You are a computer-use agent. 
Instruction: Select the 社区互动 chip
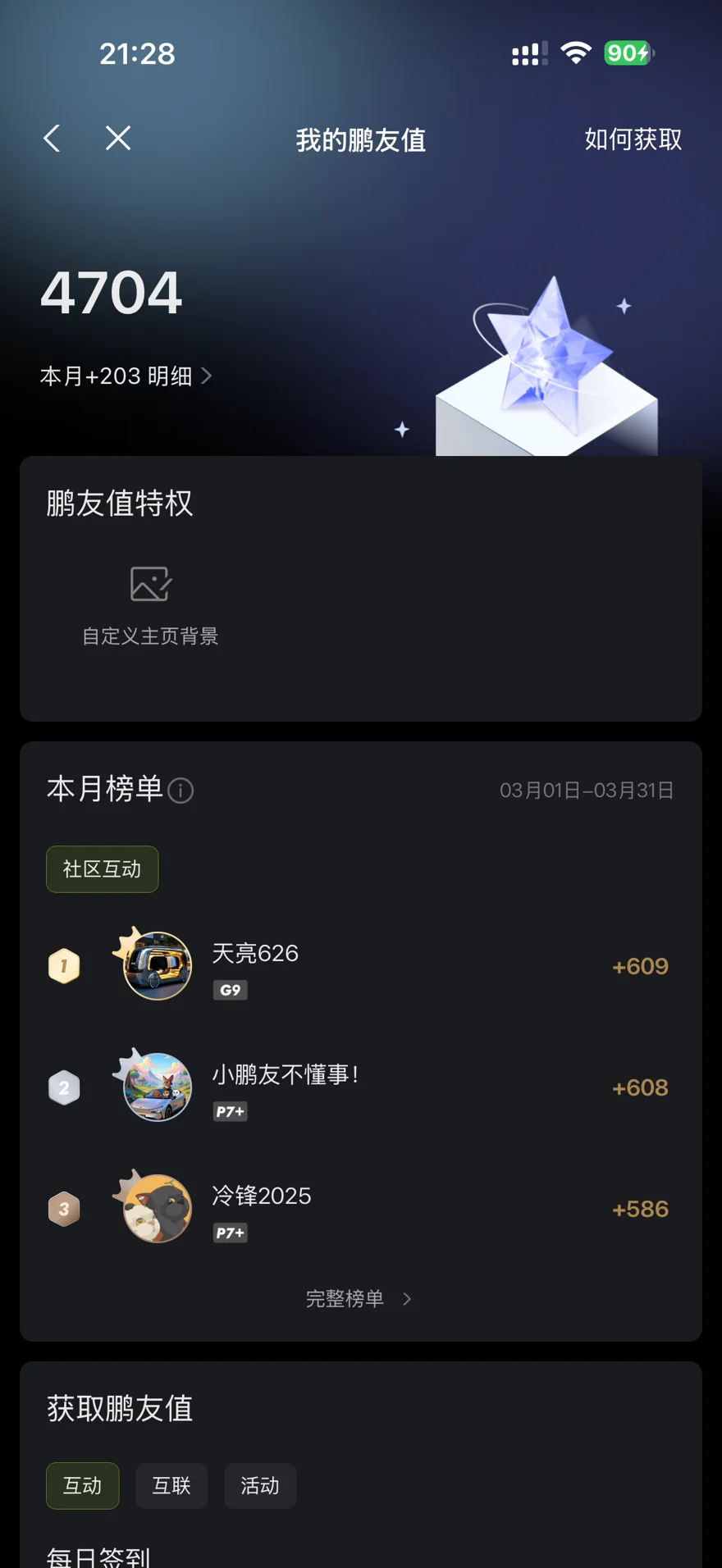point(102,869)
